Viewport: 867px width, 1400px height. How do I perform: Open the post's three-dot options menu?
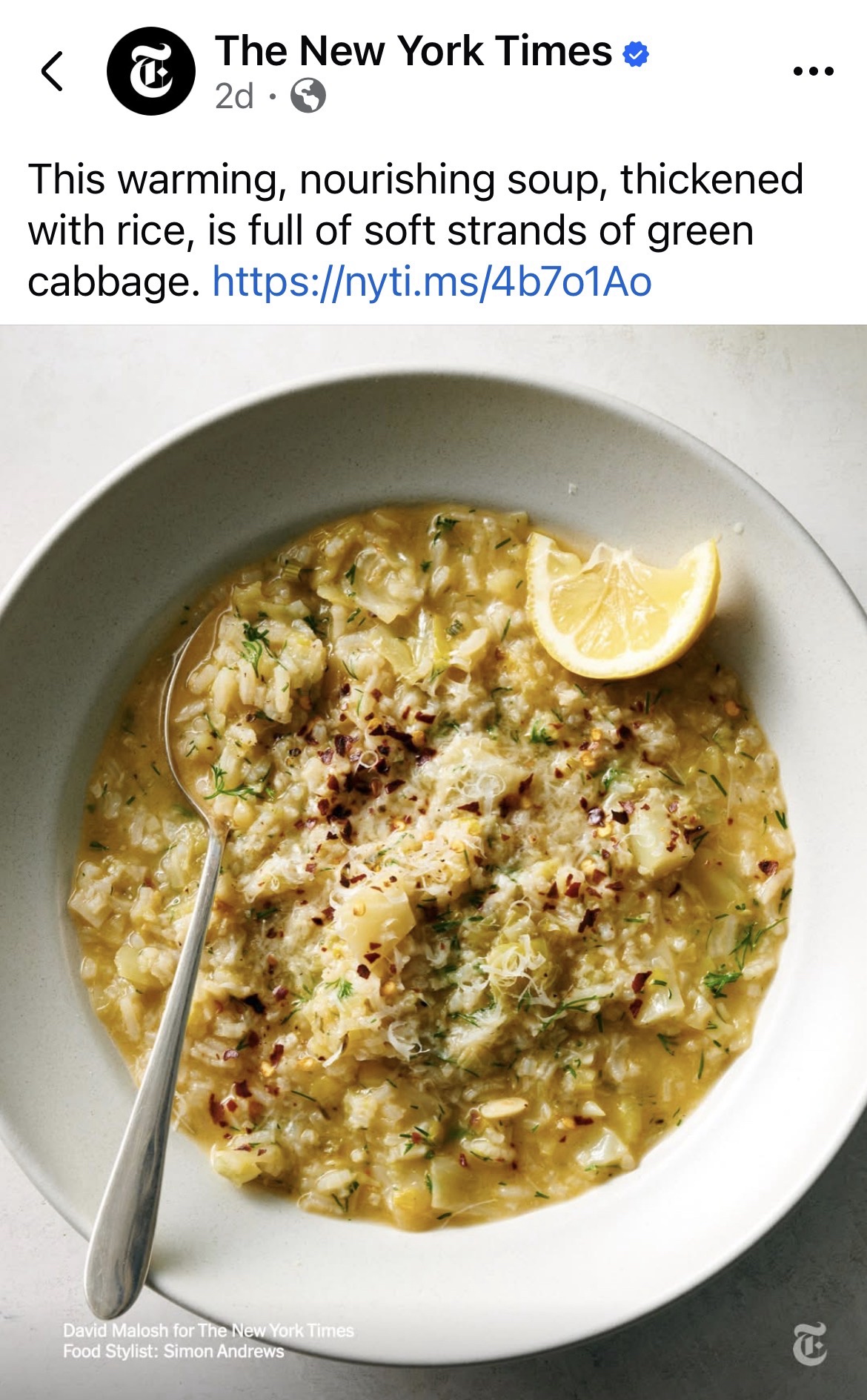813,72
